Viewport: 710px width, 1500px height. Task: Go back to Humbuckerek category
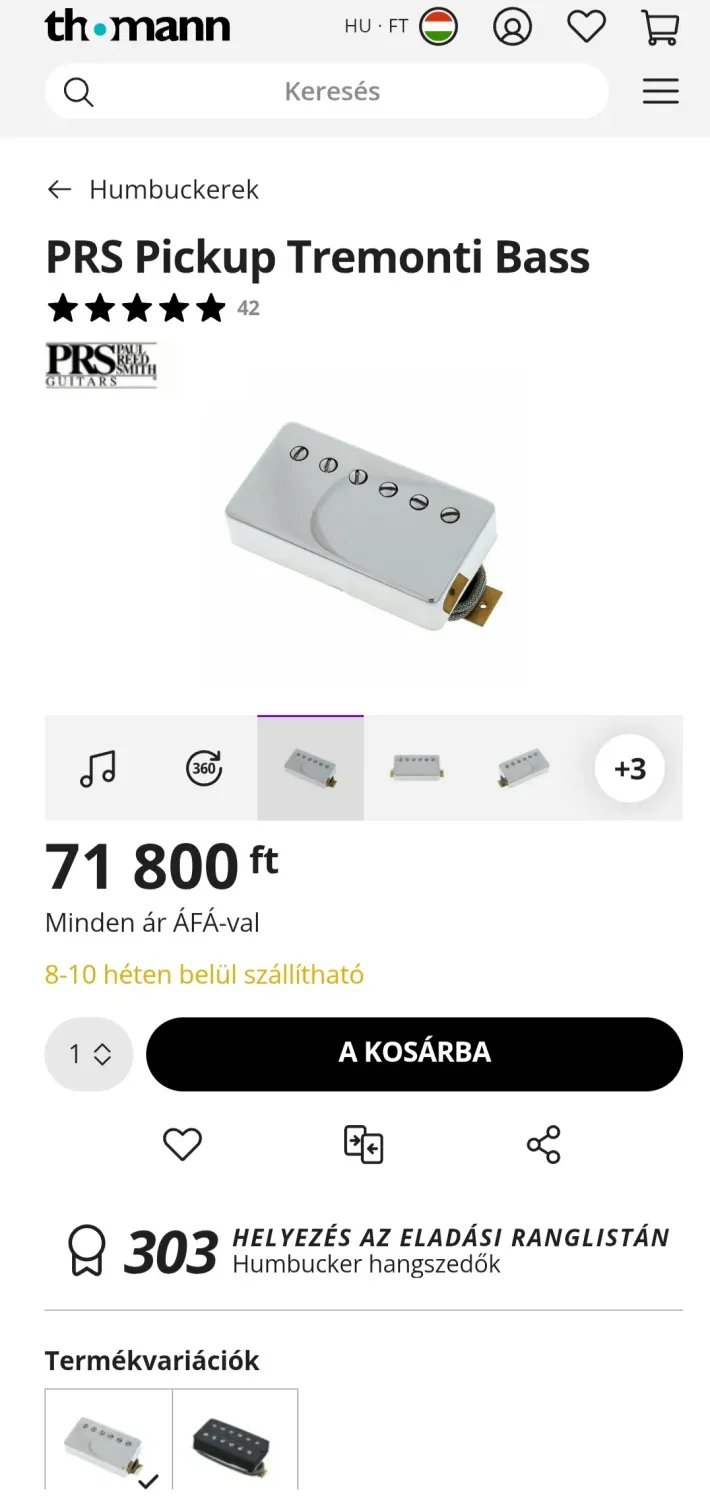152,189
